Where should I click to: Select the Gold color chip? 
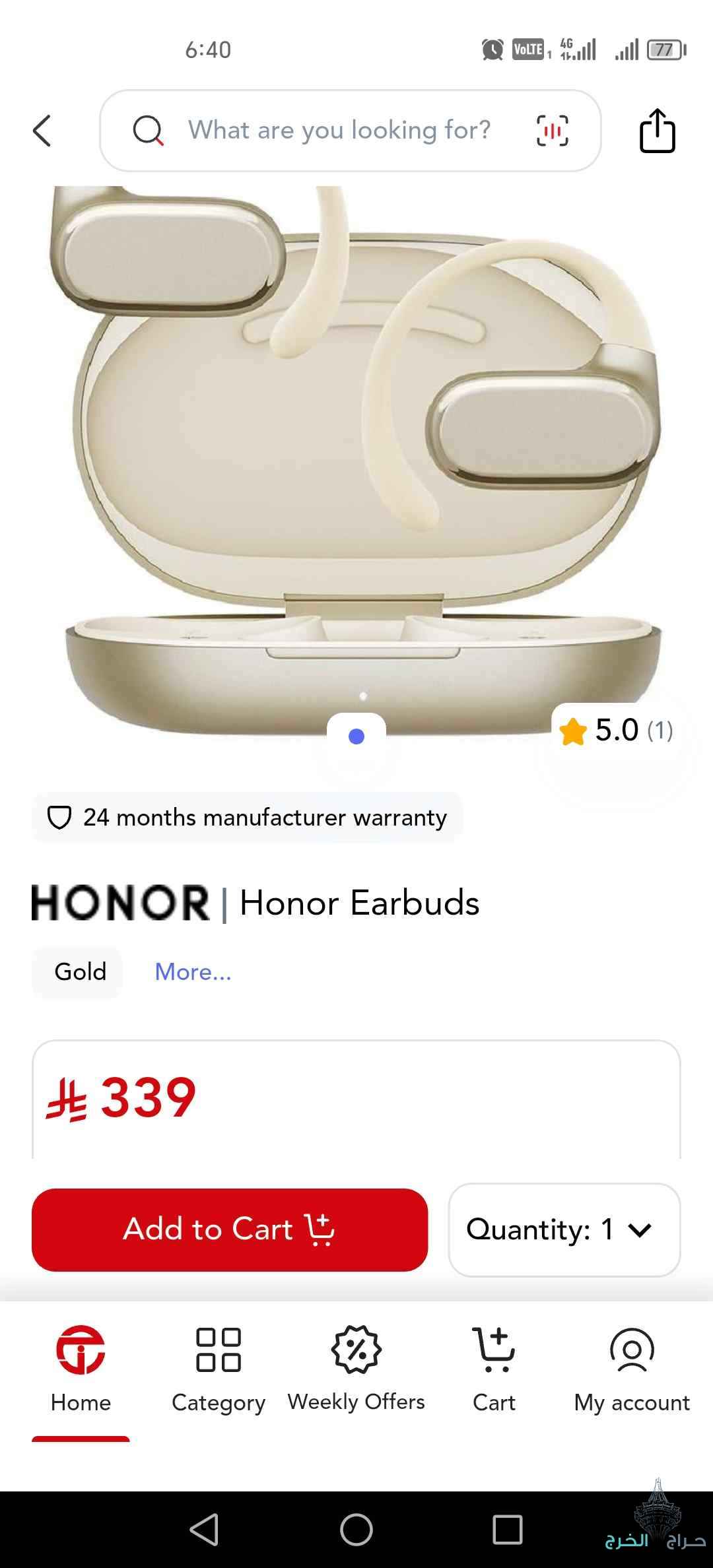[x=80, y=972]
